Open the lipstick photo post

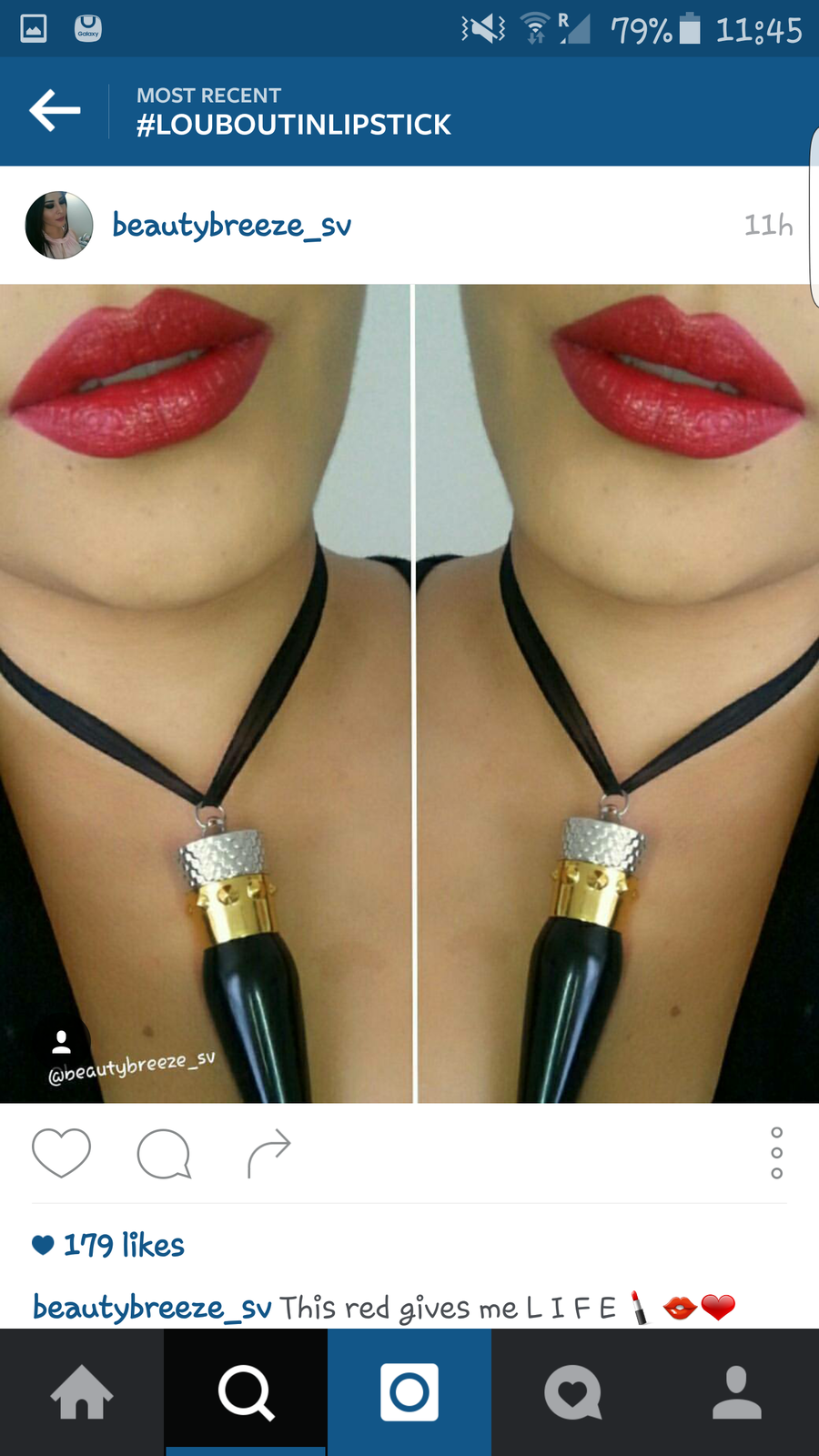pos(409,693)
